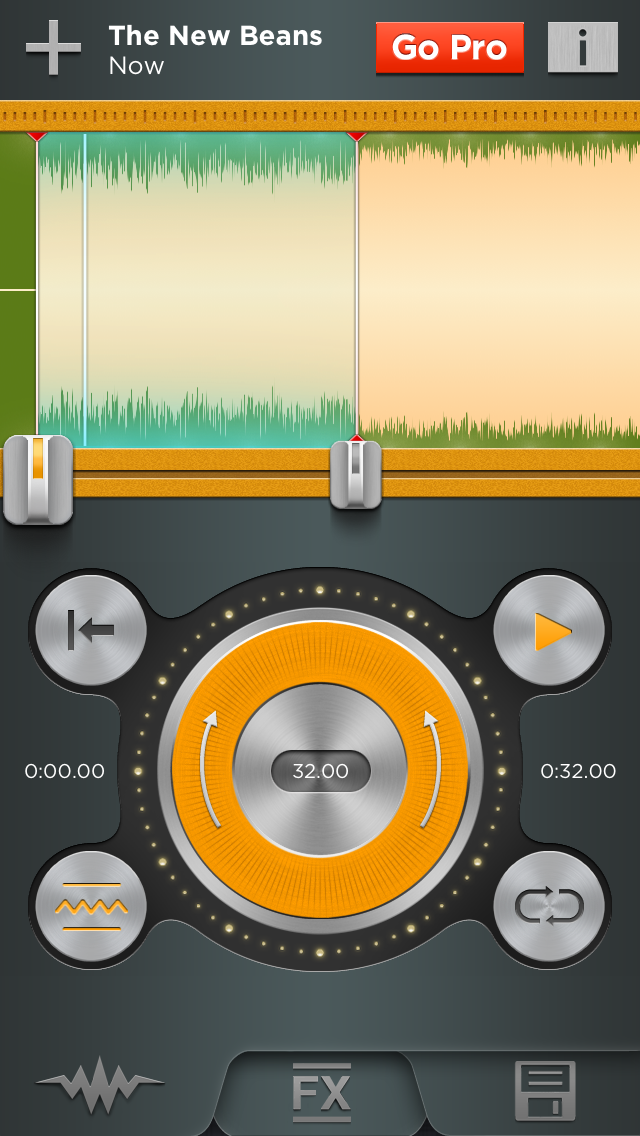This screenshot has width=640, height=1136.
Task: Open the save tab with floppy icon
Action: click(545, 1090)
